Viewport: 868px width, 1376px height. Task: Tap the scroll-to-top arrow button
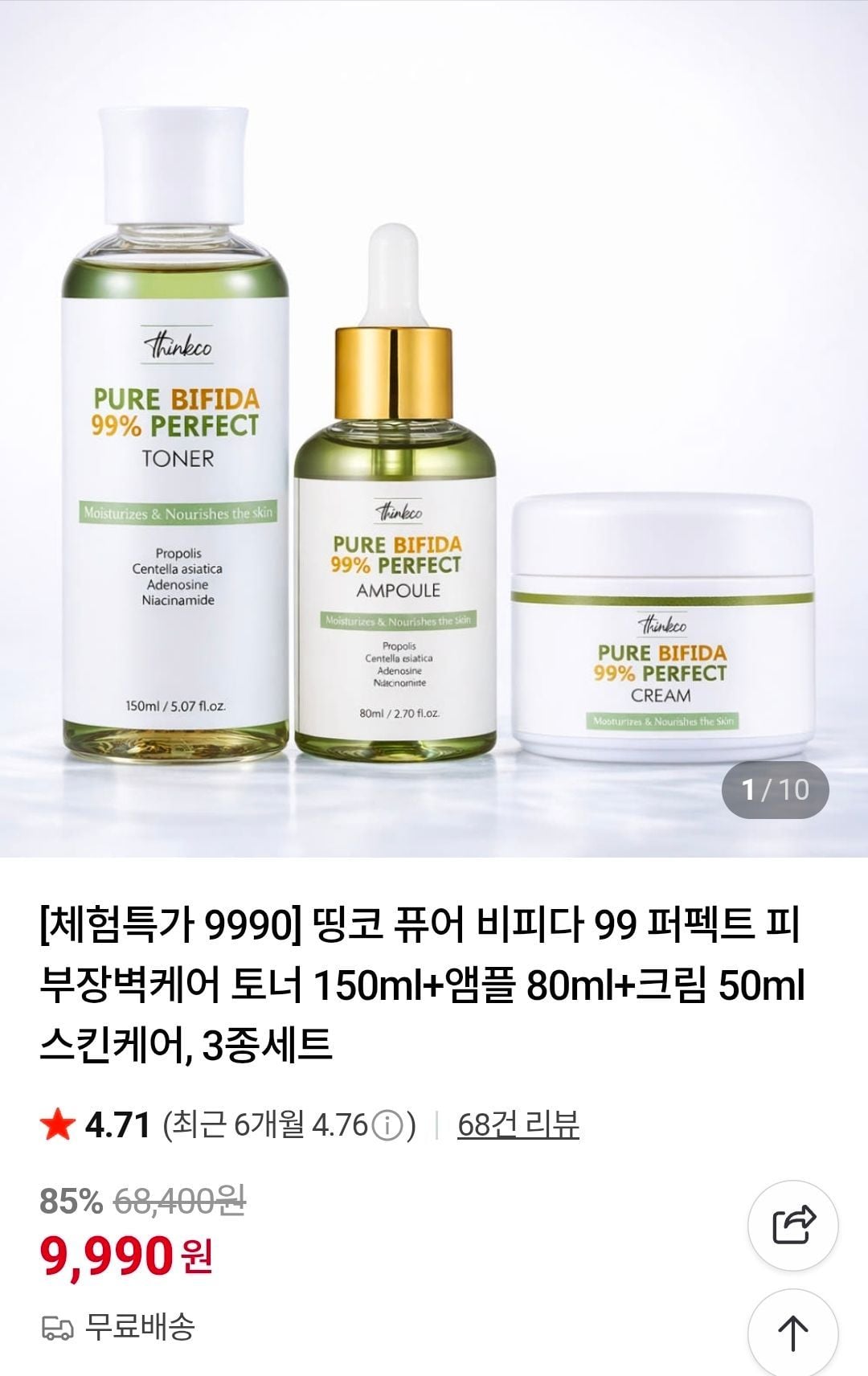point(793,1333)
